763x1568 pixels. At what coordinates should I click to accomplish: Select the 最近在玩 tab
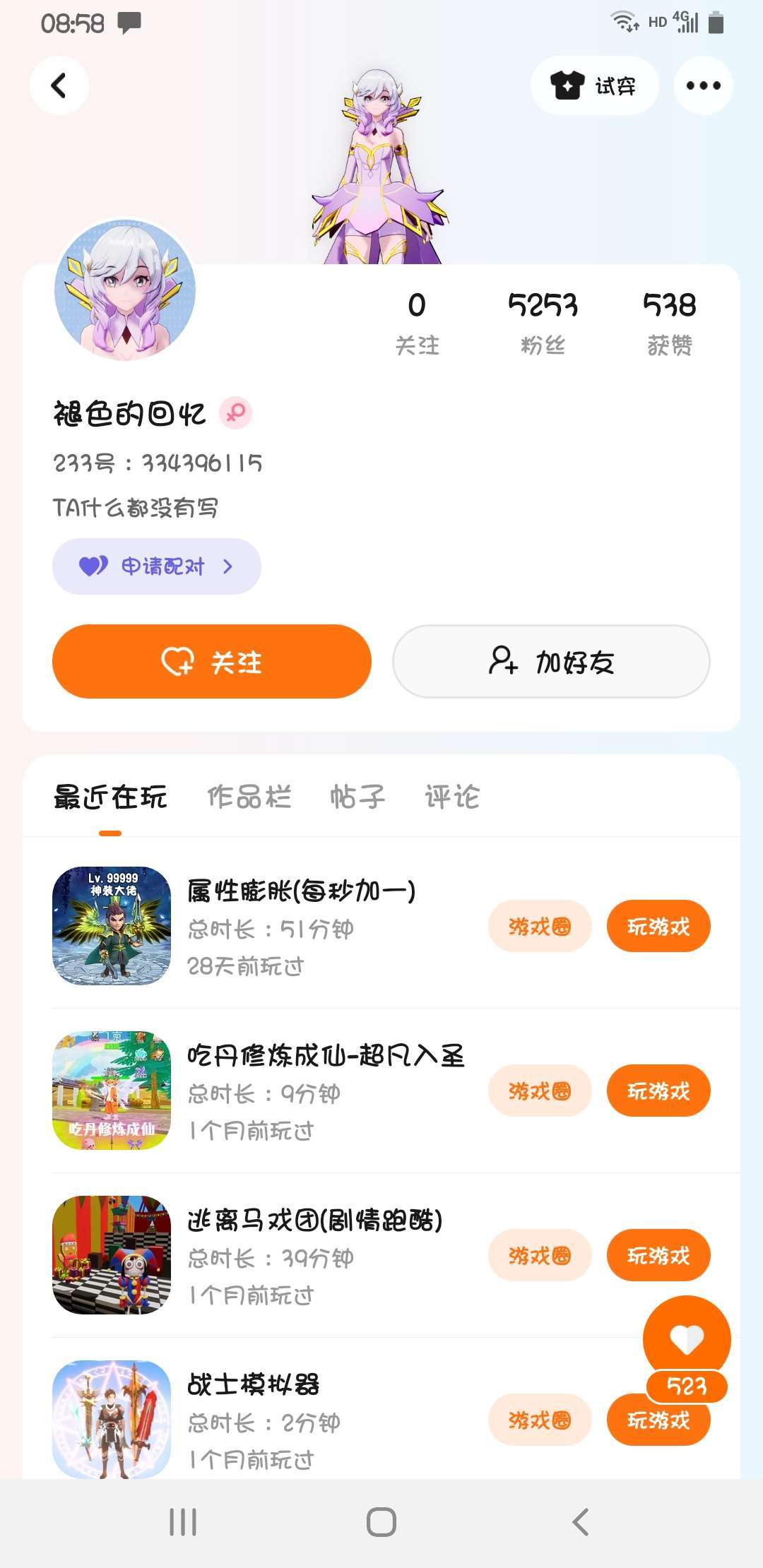click(x=110, y=797)
